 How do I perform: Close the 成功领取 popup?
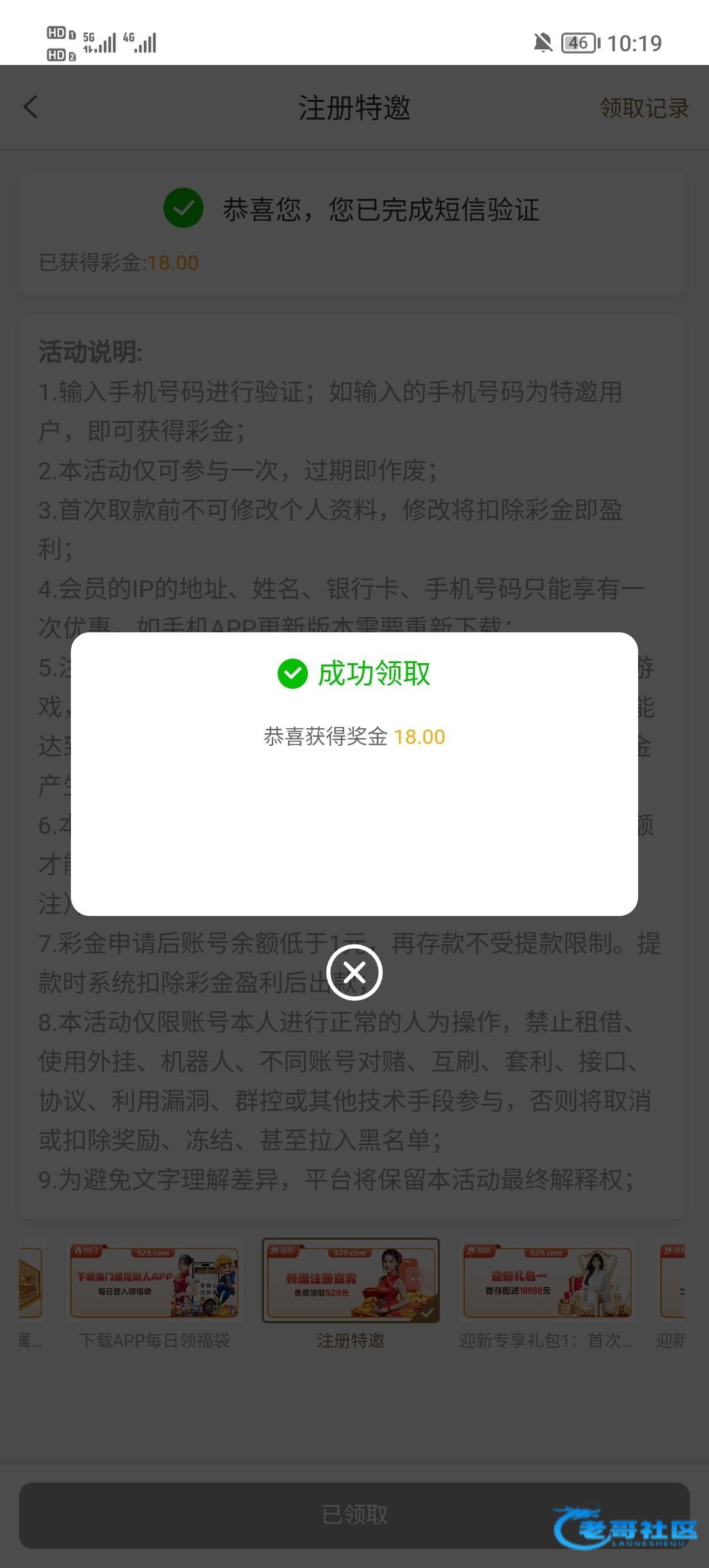click(354, 972)
